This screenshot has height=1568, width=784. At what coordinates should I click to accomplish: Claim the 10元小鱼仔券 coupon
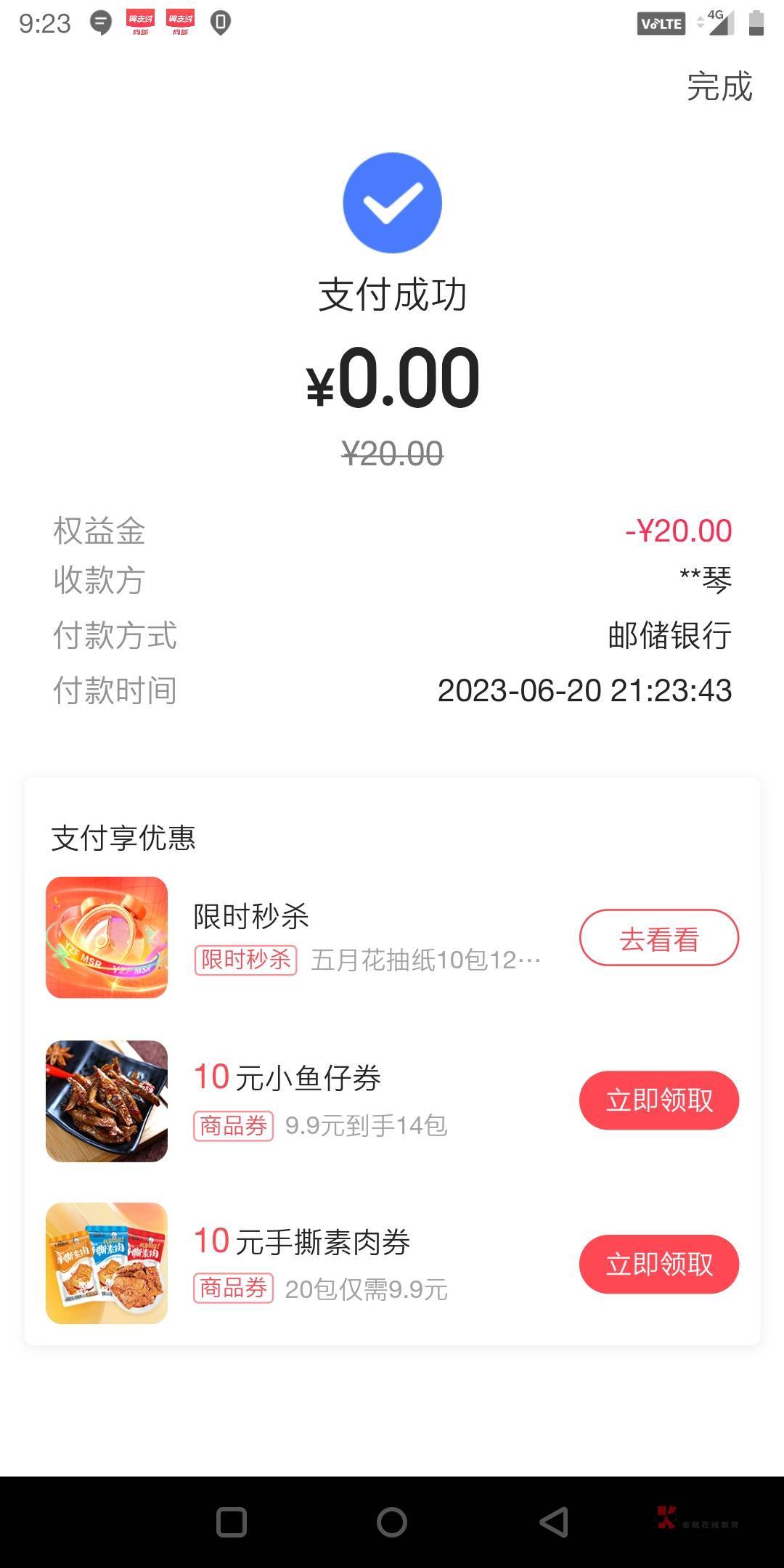658,1101
